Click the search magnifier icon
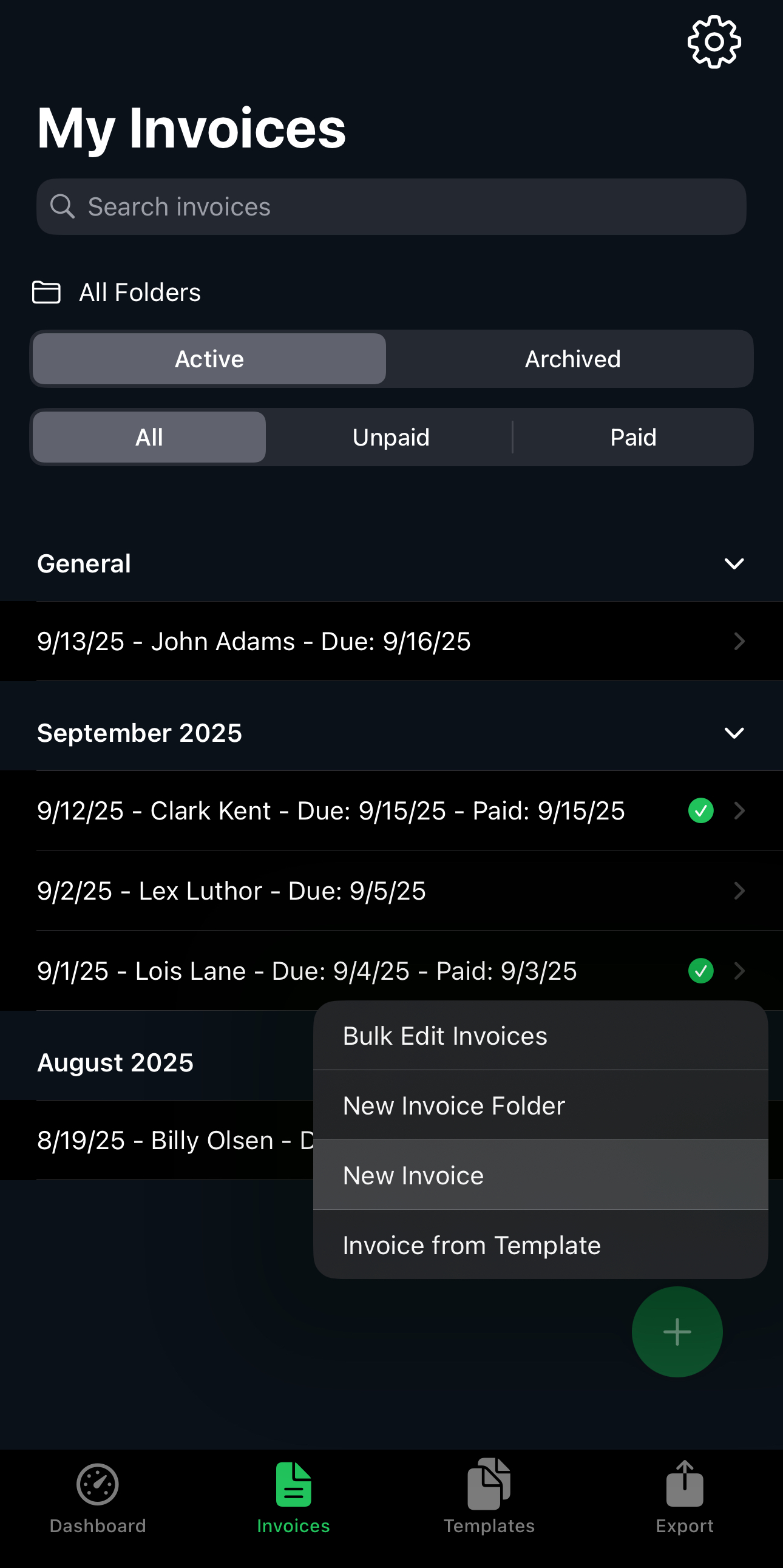783x1568 pixels. point(63,206)
